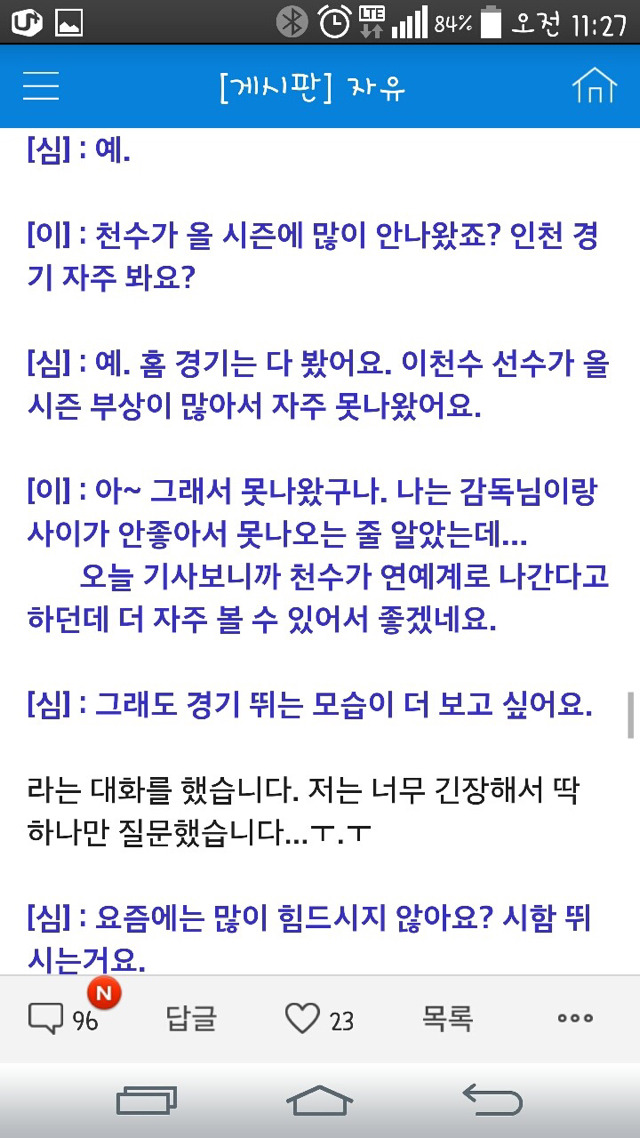Image resolution: width=640 pixels, height=1138 pixels.
Task: Open the hamburger drawer menu
Action: point(41,87)
